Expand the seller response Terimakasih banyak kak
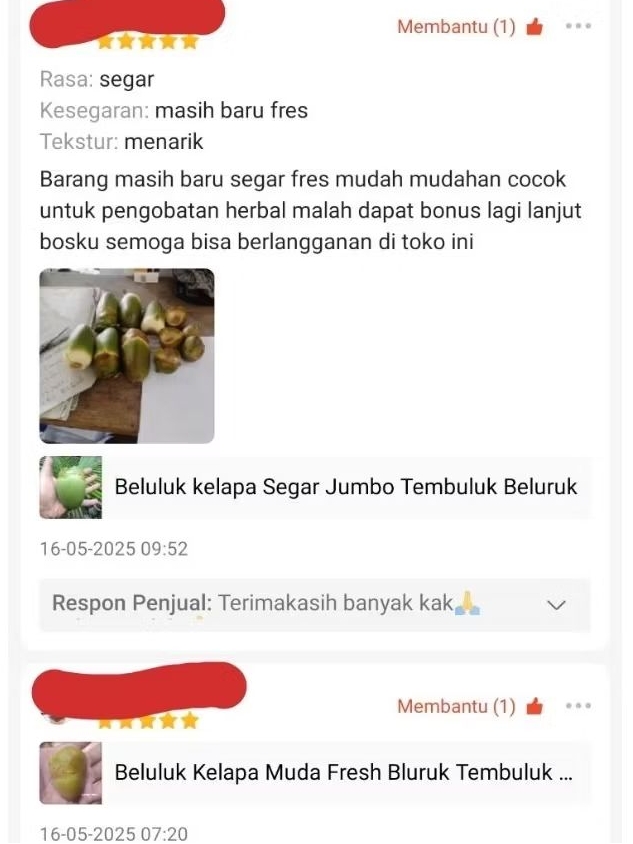 pos(556,605)
